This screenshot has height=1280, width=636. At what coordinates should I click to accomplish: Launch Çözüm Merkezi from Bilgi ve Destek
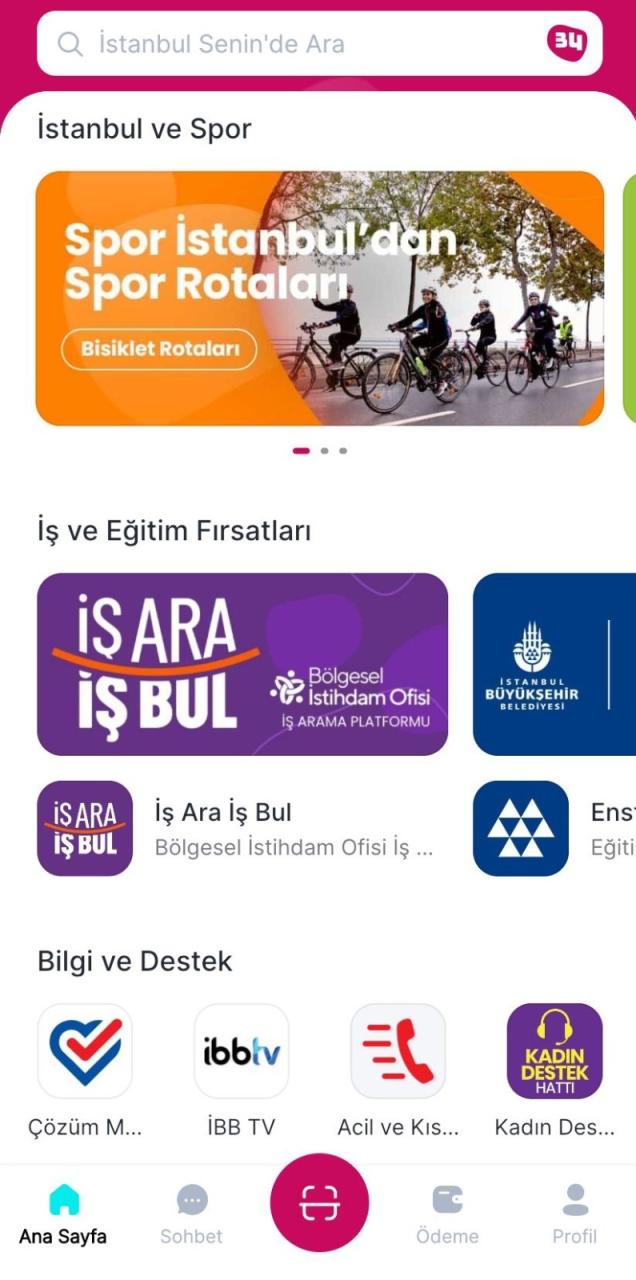pos(85,1051)
